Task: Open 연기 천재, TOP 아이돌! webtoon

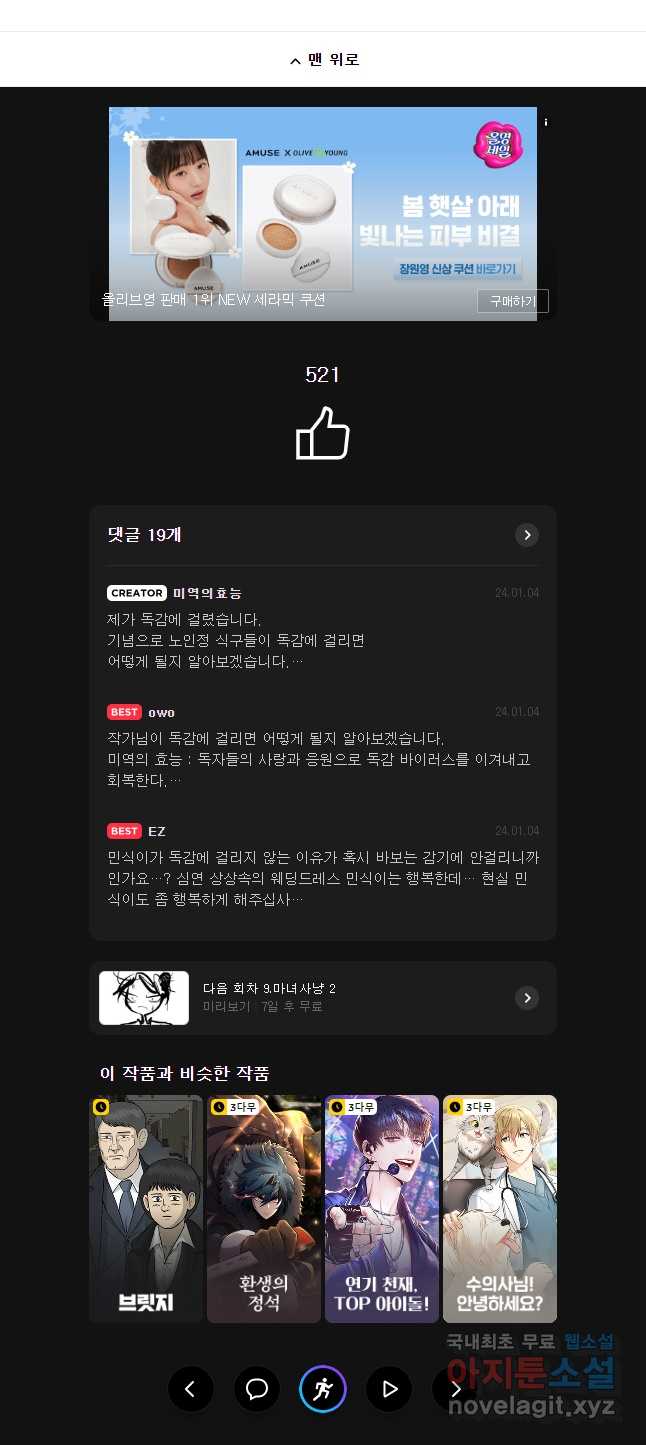Action: [382, 1209]
